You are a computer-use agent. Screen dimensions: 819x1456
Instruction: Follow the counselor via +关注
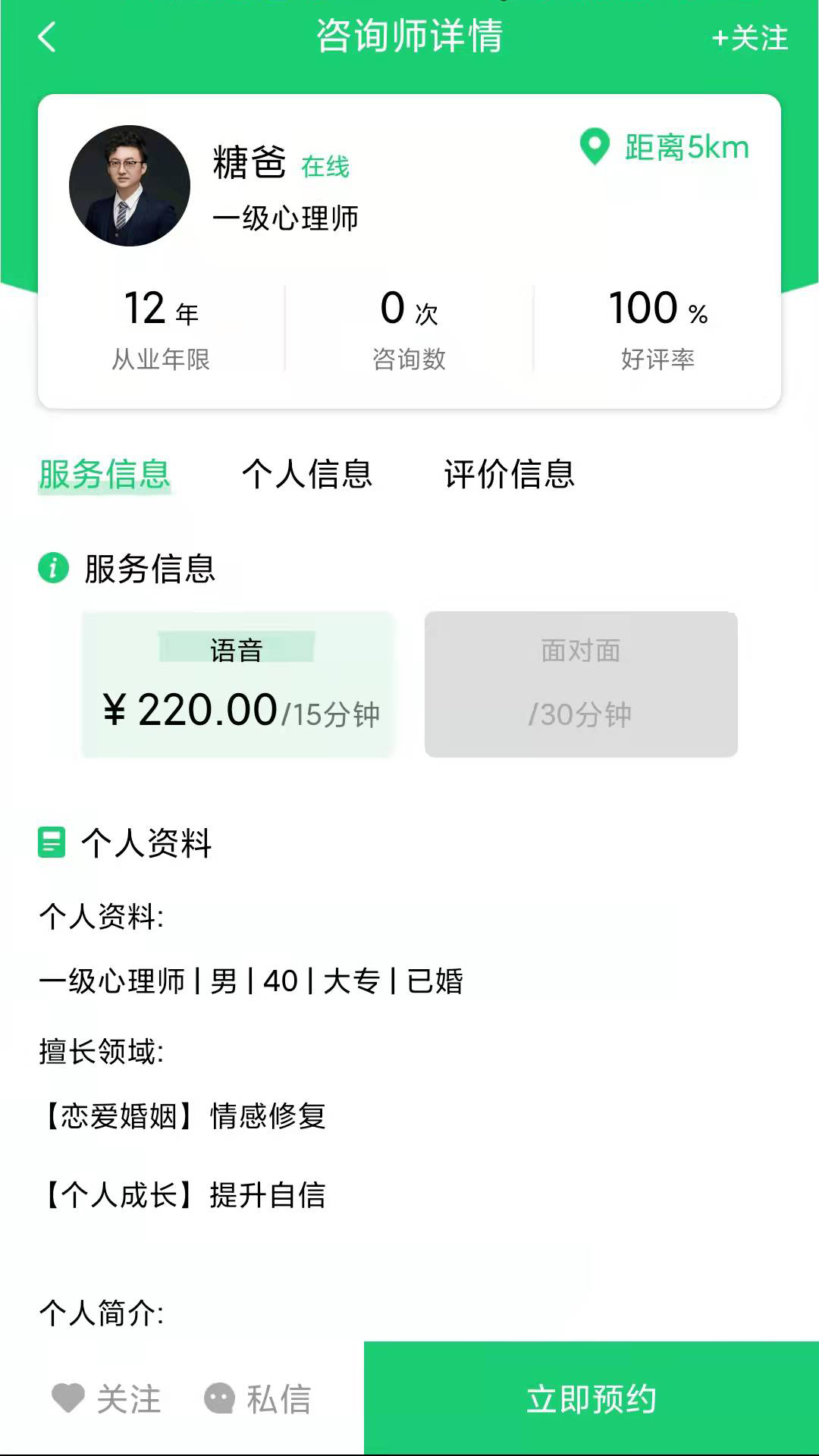coord(751,38)
